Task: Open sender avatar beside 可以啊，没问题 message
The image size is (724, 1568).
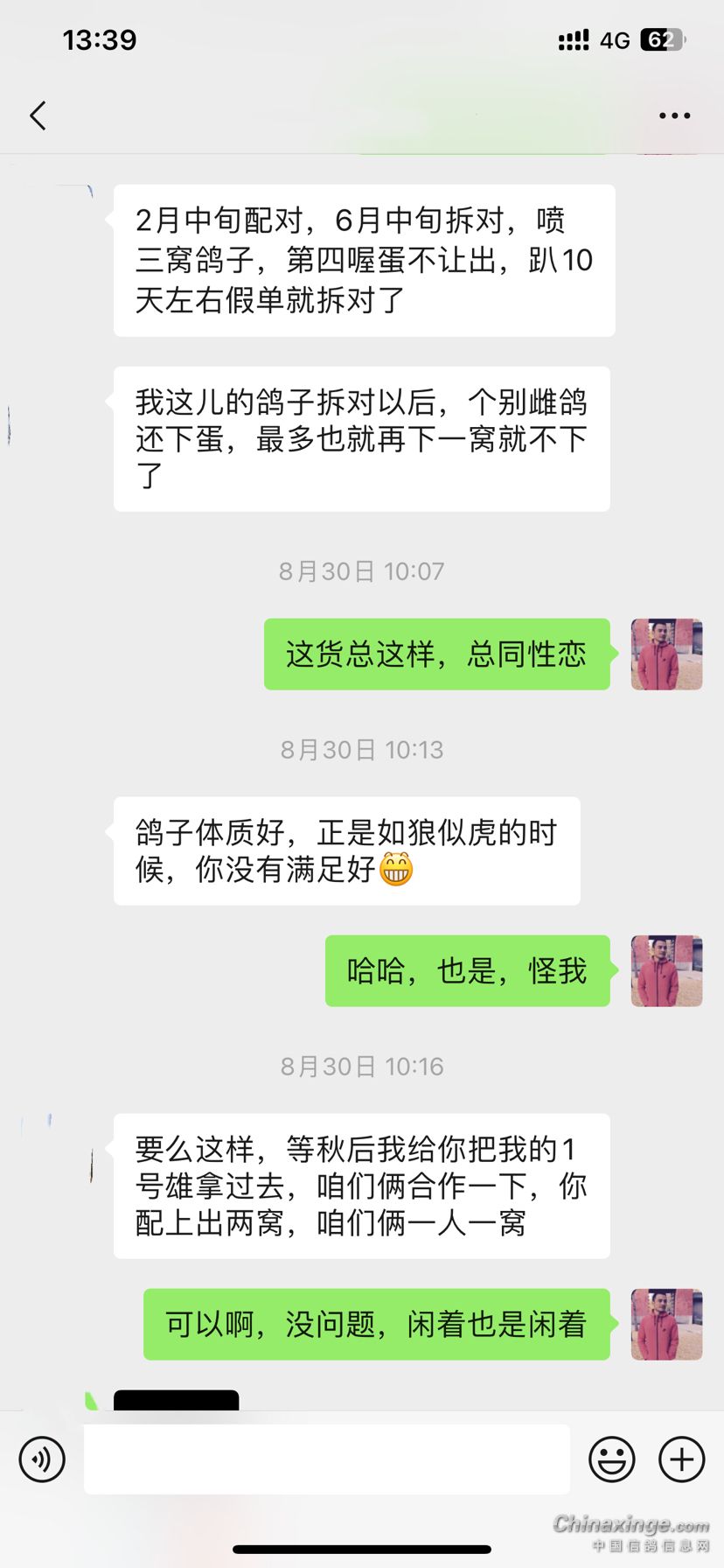Action: (666, 1324)
